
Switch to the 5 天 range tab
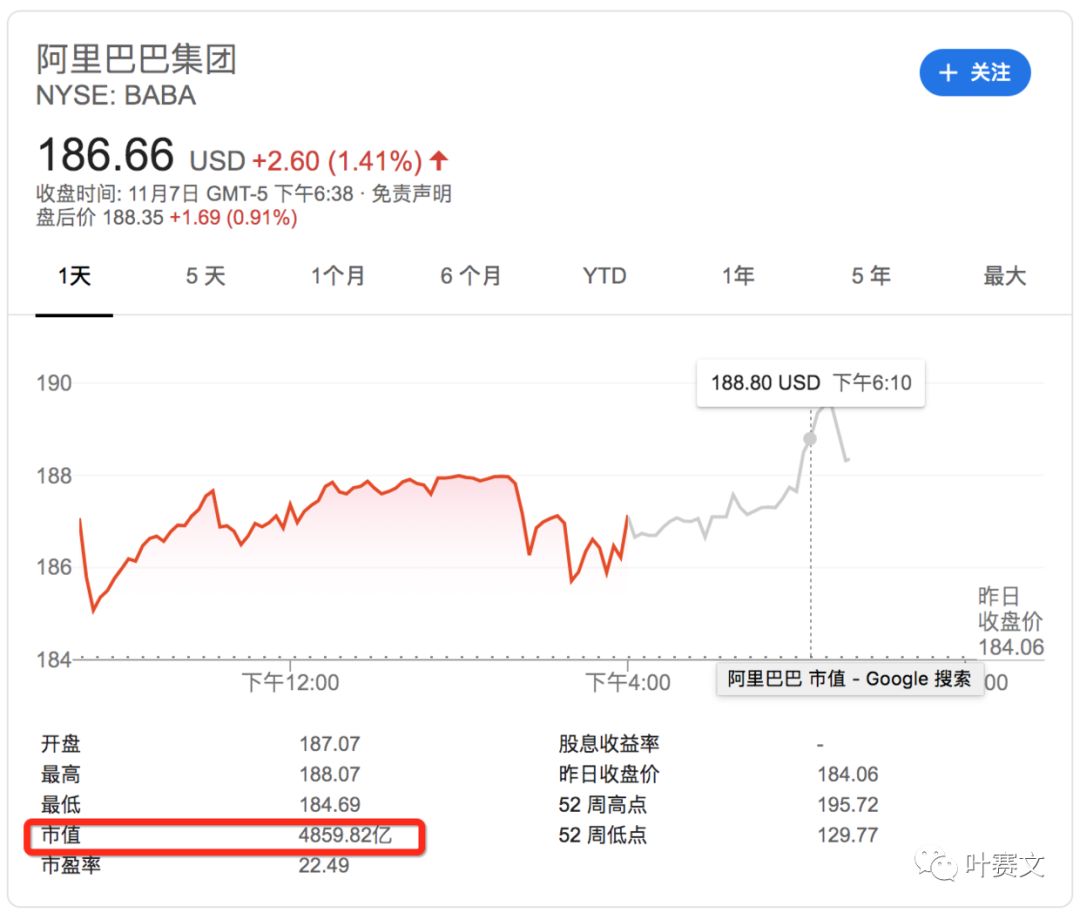pos(205,276)
